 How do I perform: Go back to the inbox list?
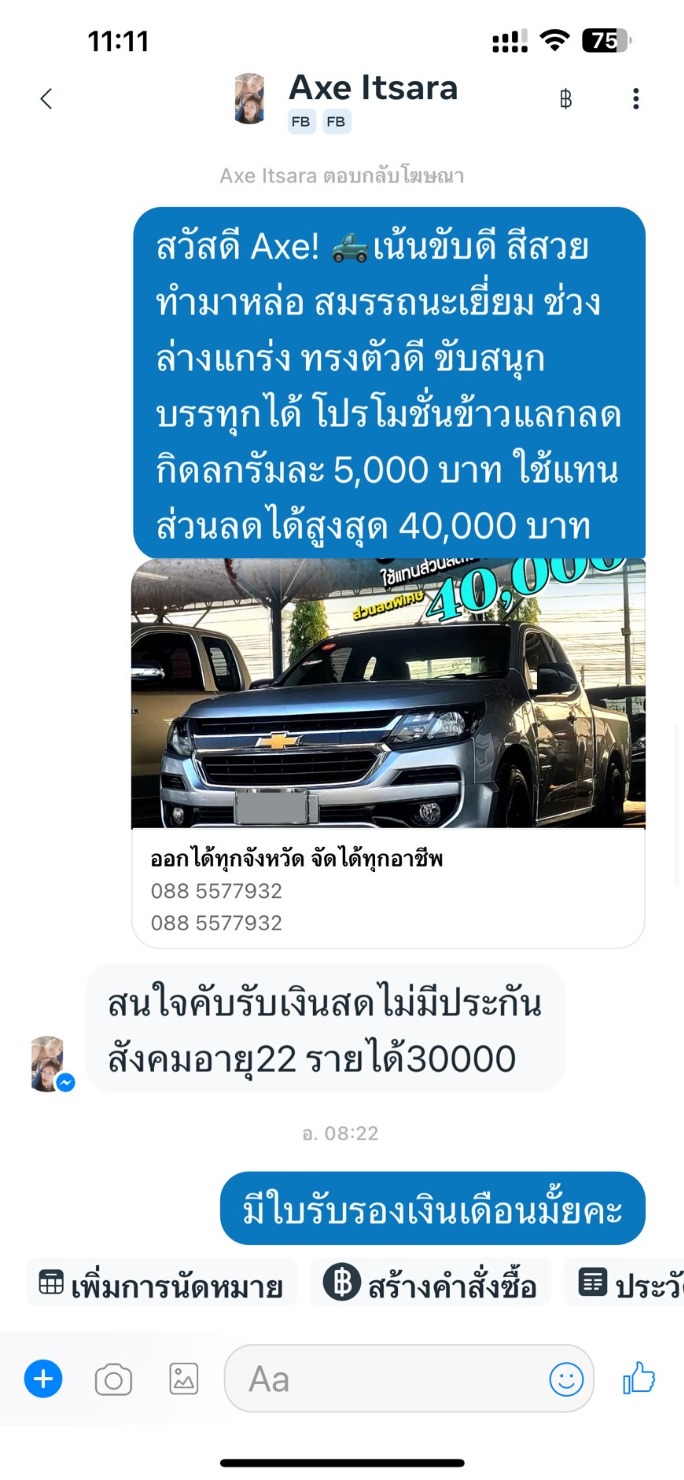tap(45, 99)
